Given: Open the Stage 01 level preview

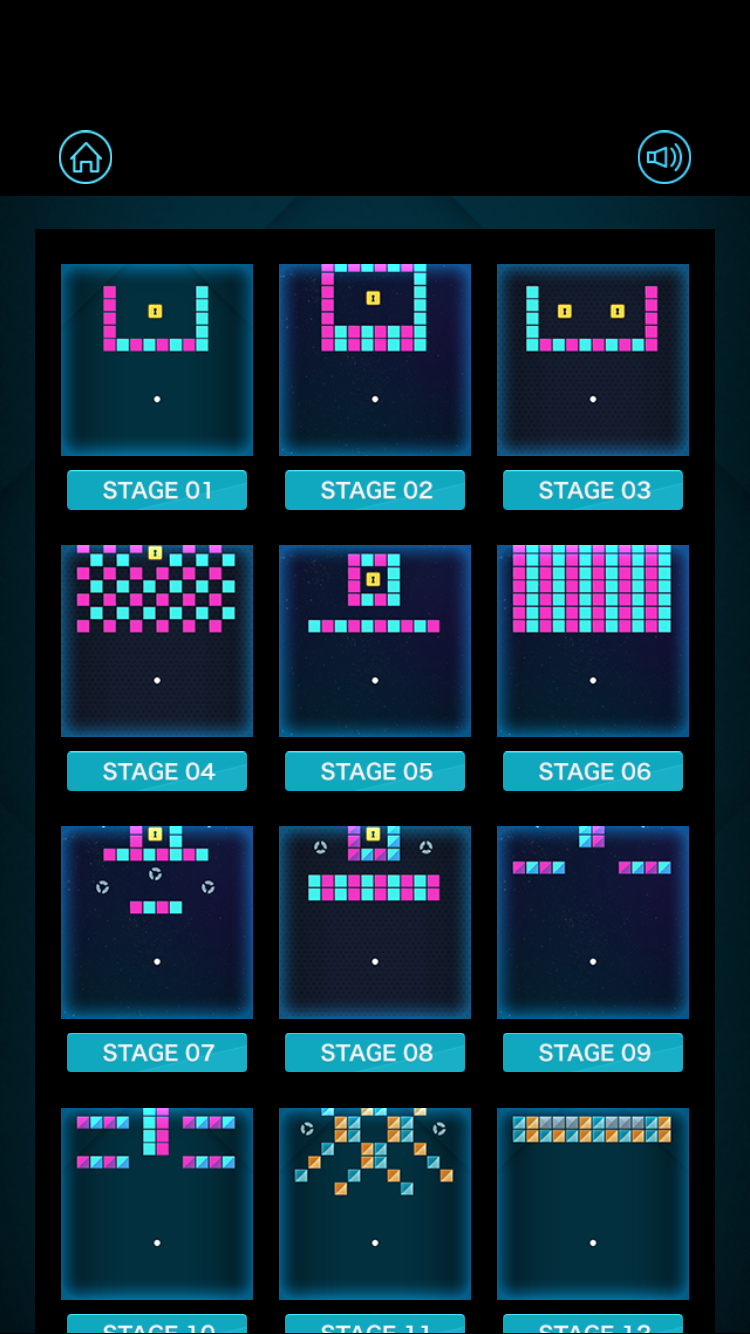Looking at the screenshot, I should tap(157, 360).
